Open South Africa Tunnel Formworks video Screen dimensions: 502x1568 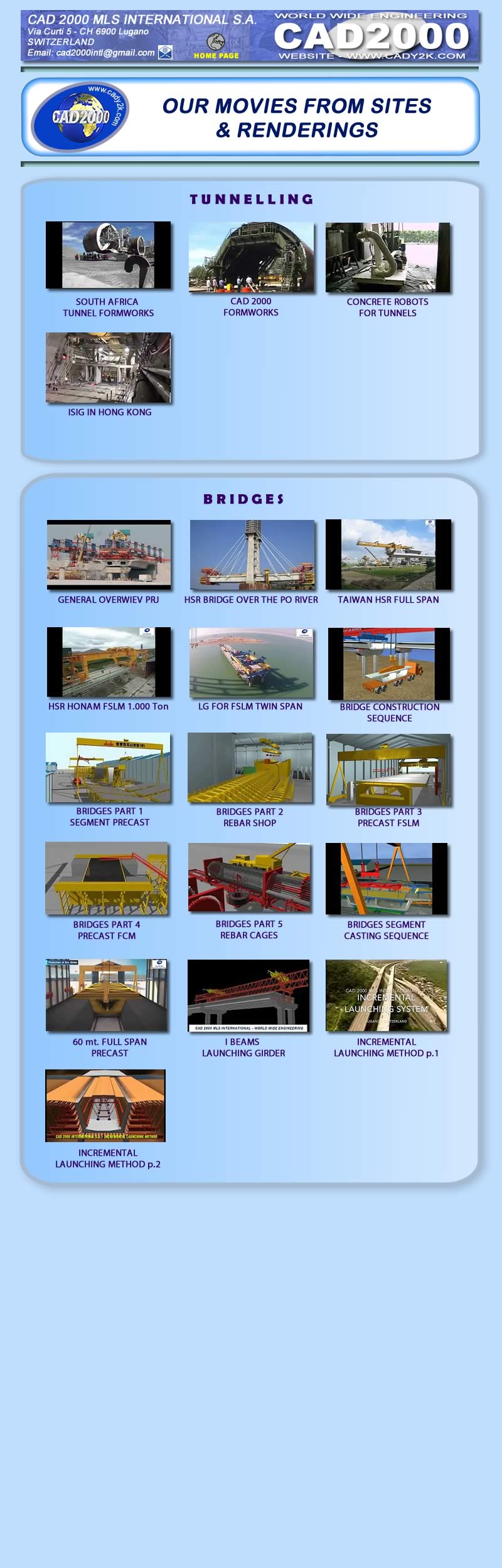point(108,255)
